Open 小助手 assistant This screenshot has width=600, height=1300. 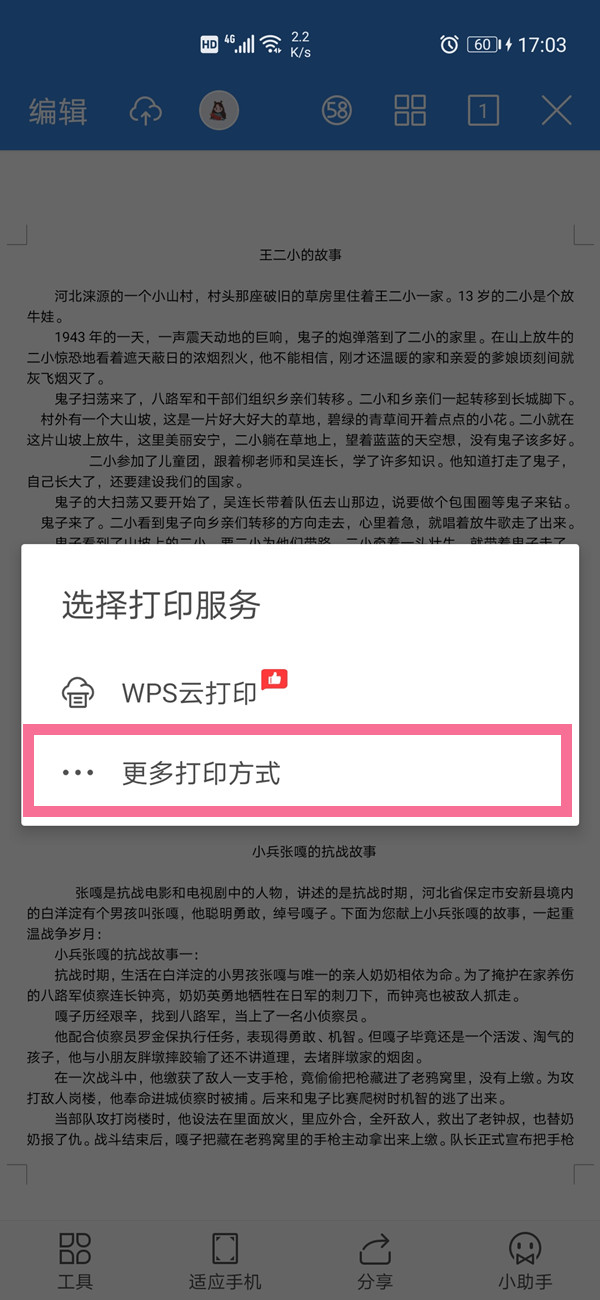pyautogui.click(x=525, y=1260)
